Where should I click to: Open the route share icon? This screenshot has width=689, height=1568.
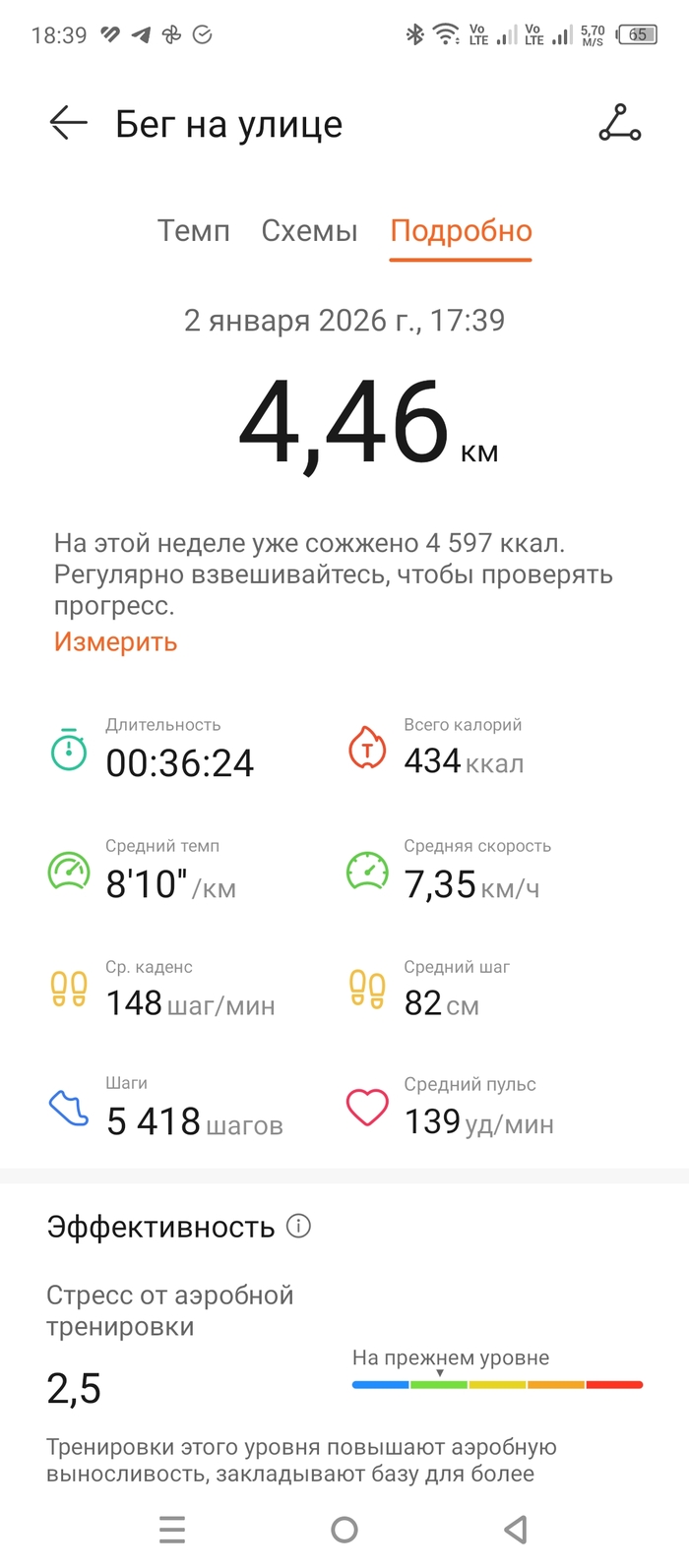point(620,124)
